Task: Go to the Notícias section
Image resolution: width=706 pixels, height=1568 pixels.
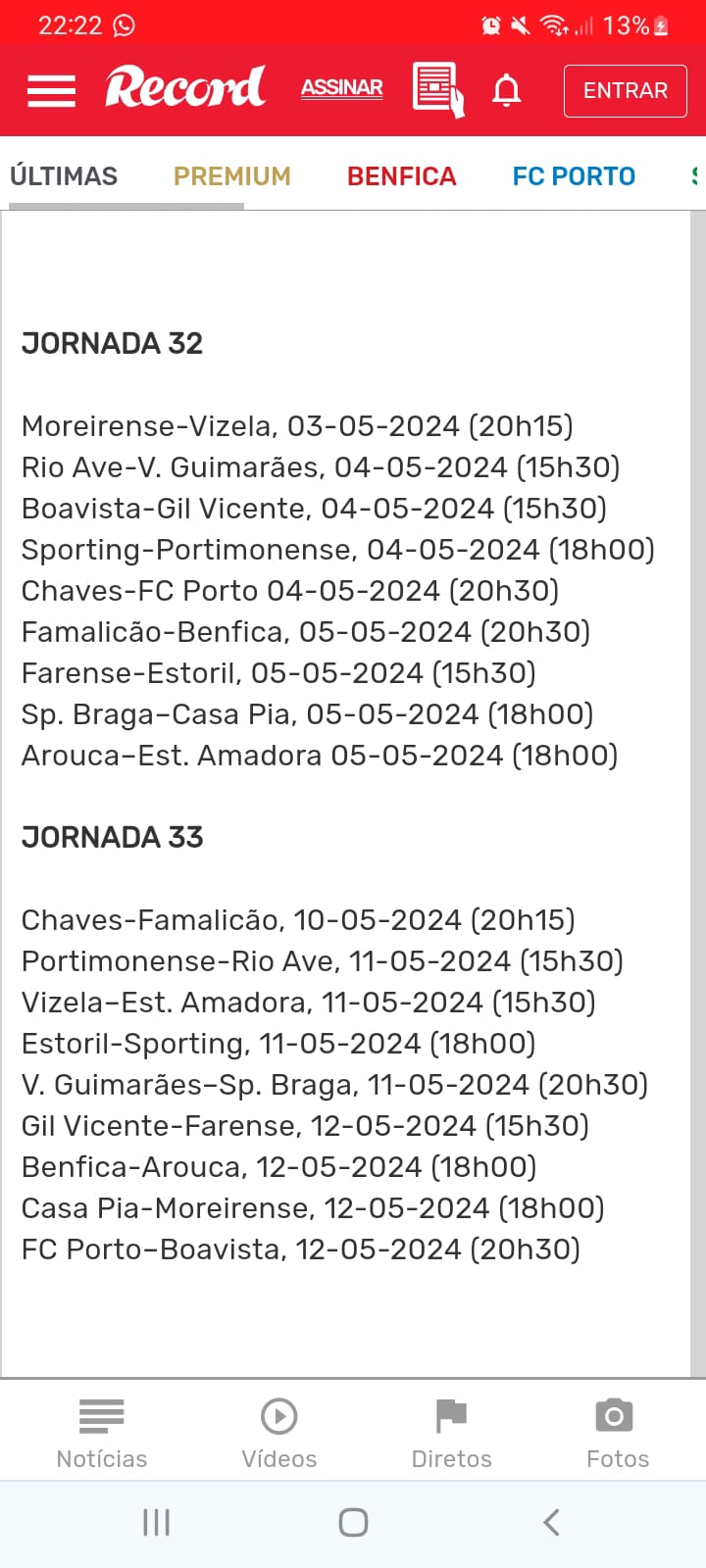Action: tap(101, 1433)
